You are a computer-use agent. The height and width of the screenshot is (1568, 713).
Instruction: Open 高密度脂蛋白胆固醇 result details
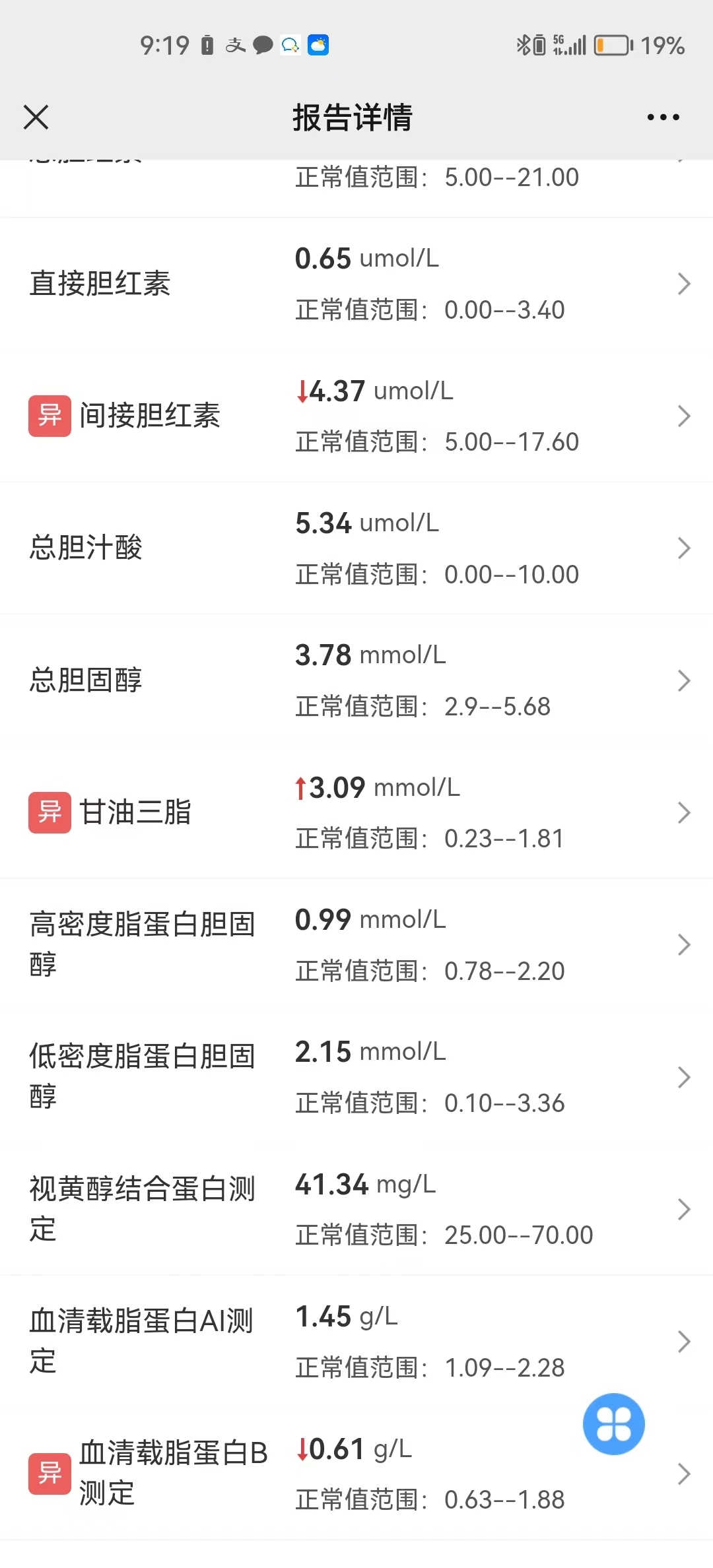coord(356,945)
